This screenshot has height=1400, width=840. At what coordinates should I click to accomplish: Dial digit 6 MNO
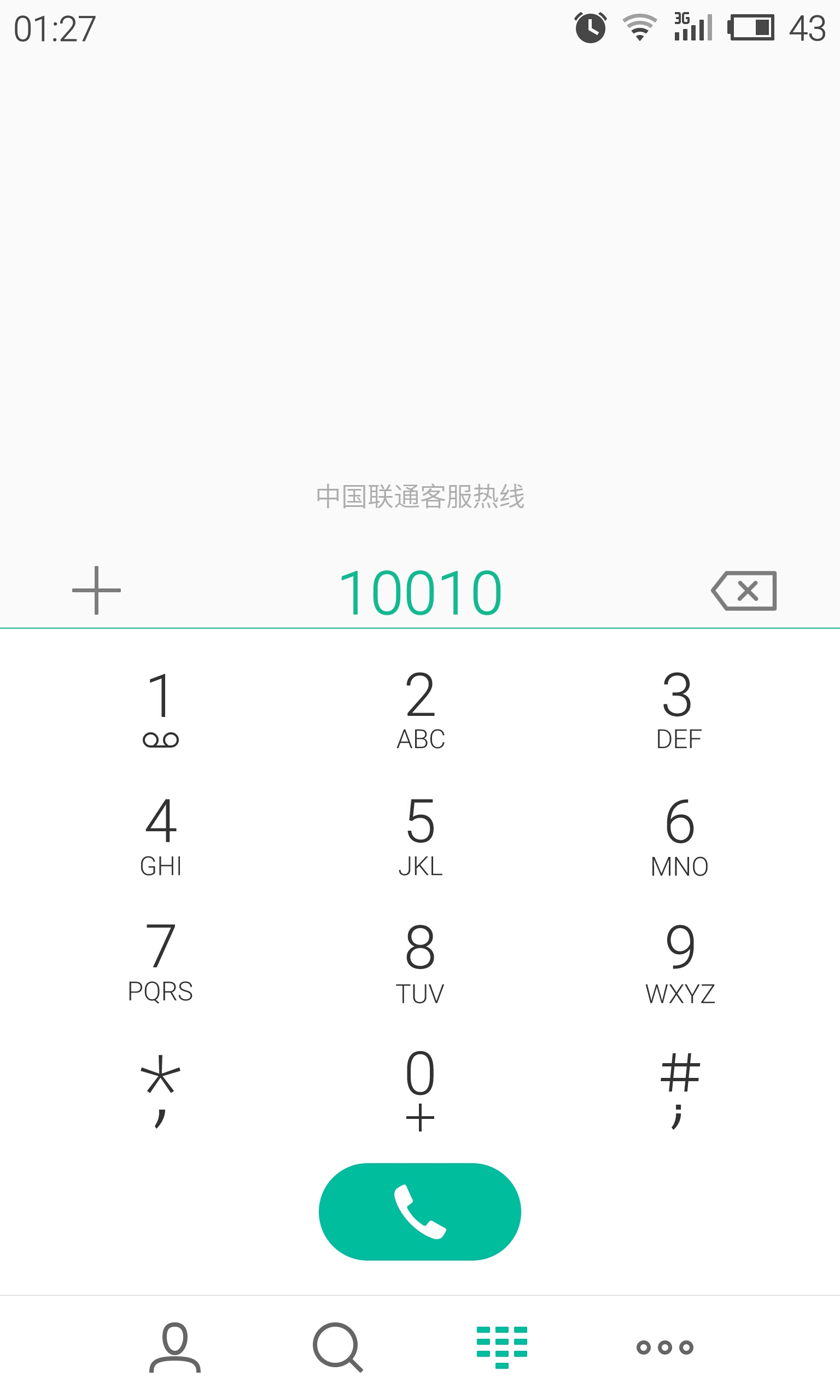click(x=679, y=835)
